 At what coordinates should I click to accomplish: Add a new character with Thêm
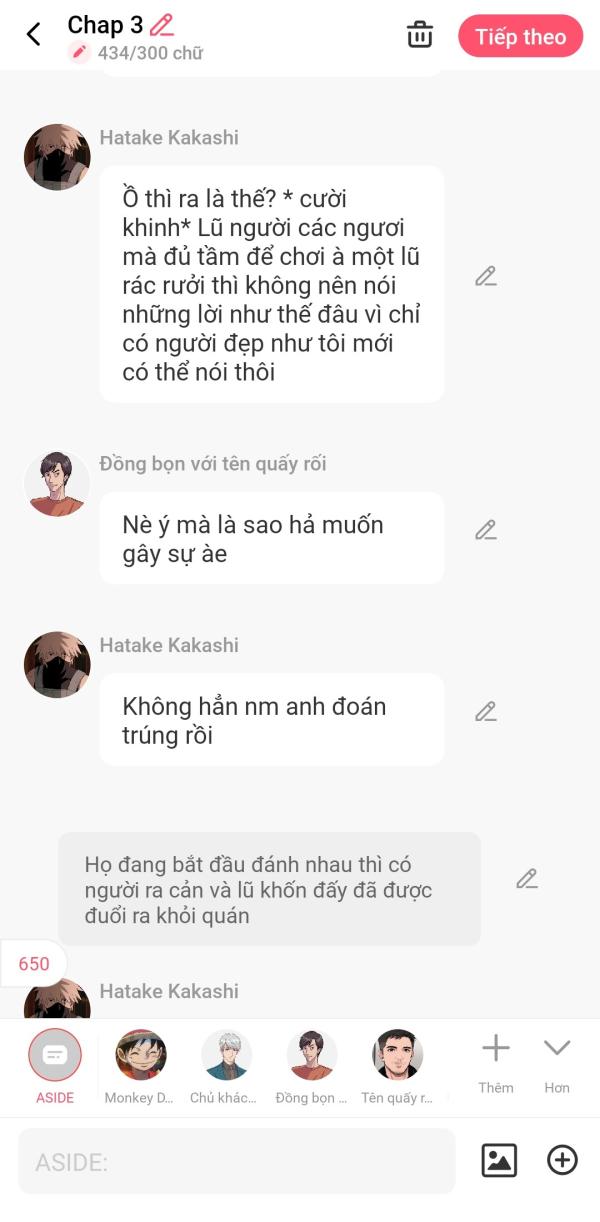pyautogui.click(x=496, y=1060)
